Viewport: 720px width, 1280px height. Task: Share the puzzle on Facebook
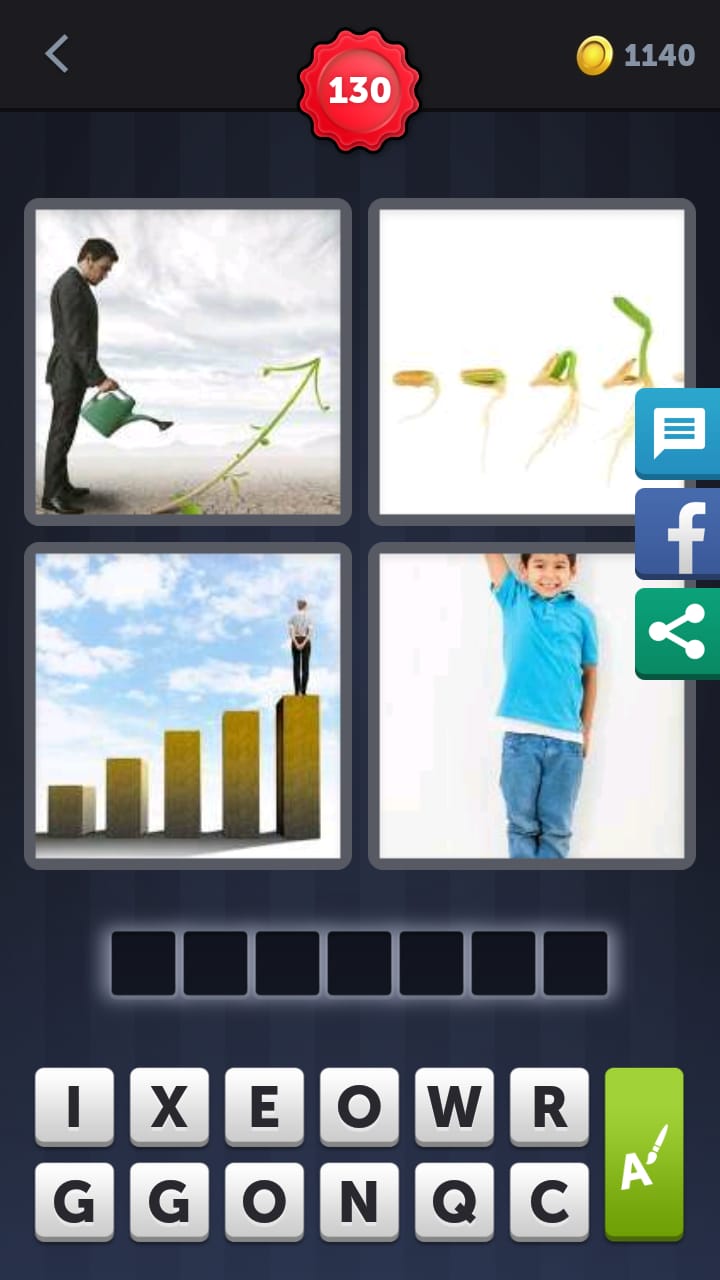(678, 534)
